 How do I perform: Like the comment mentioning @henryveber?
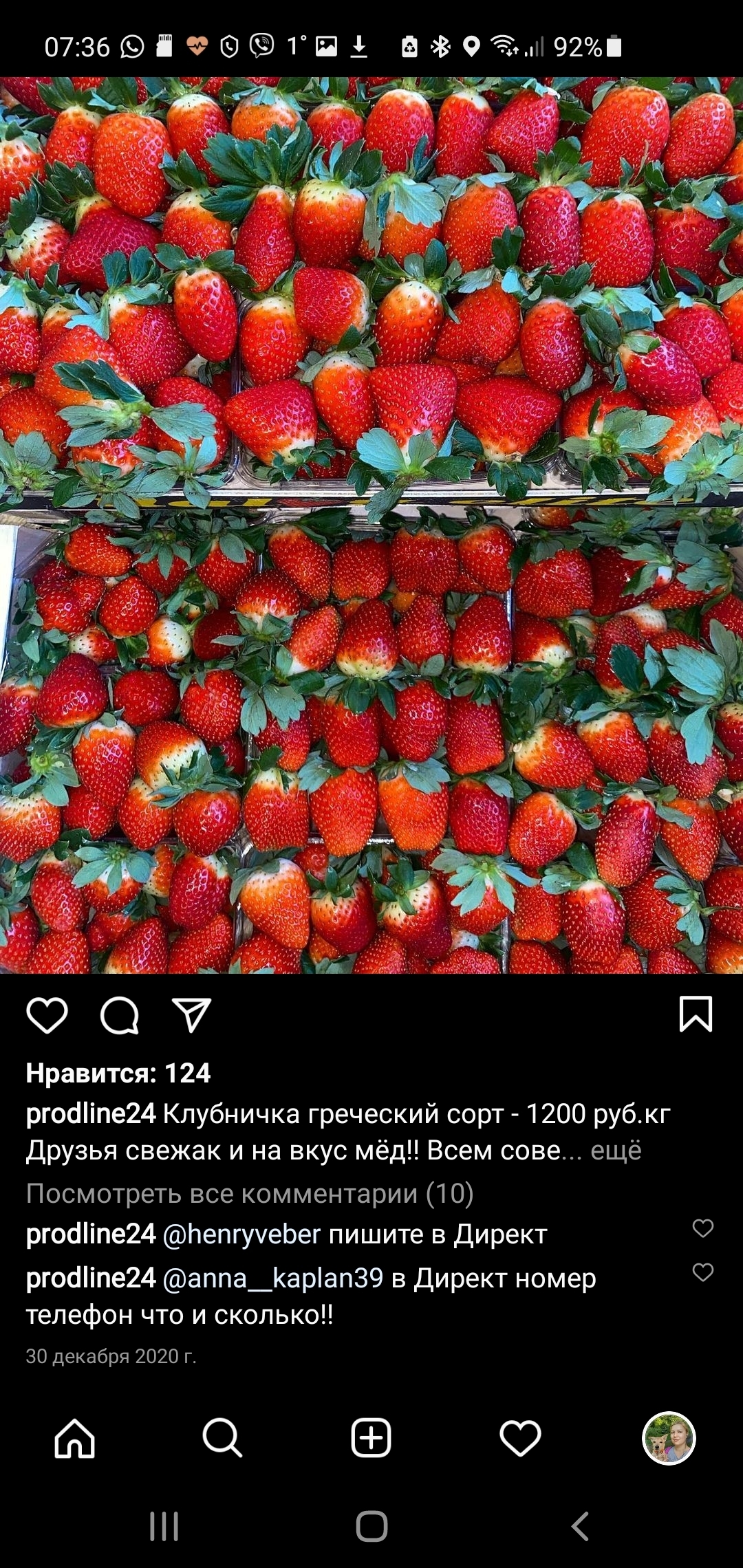coord(702,1228)
